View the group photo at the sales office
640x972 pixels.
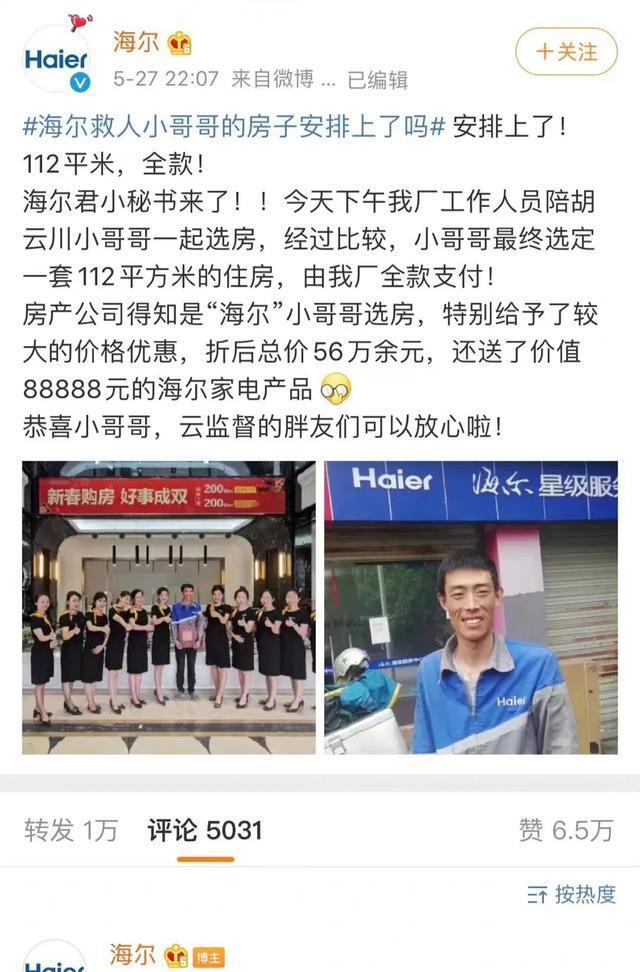168,607
